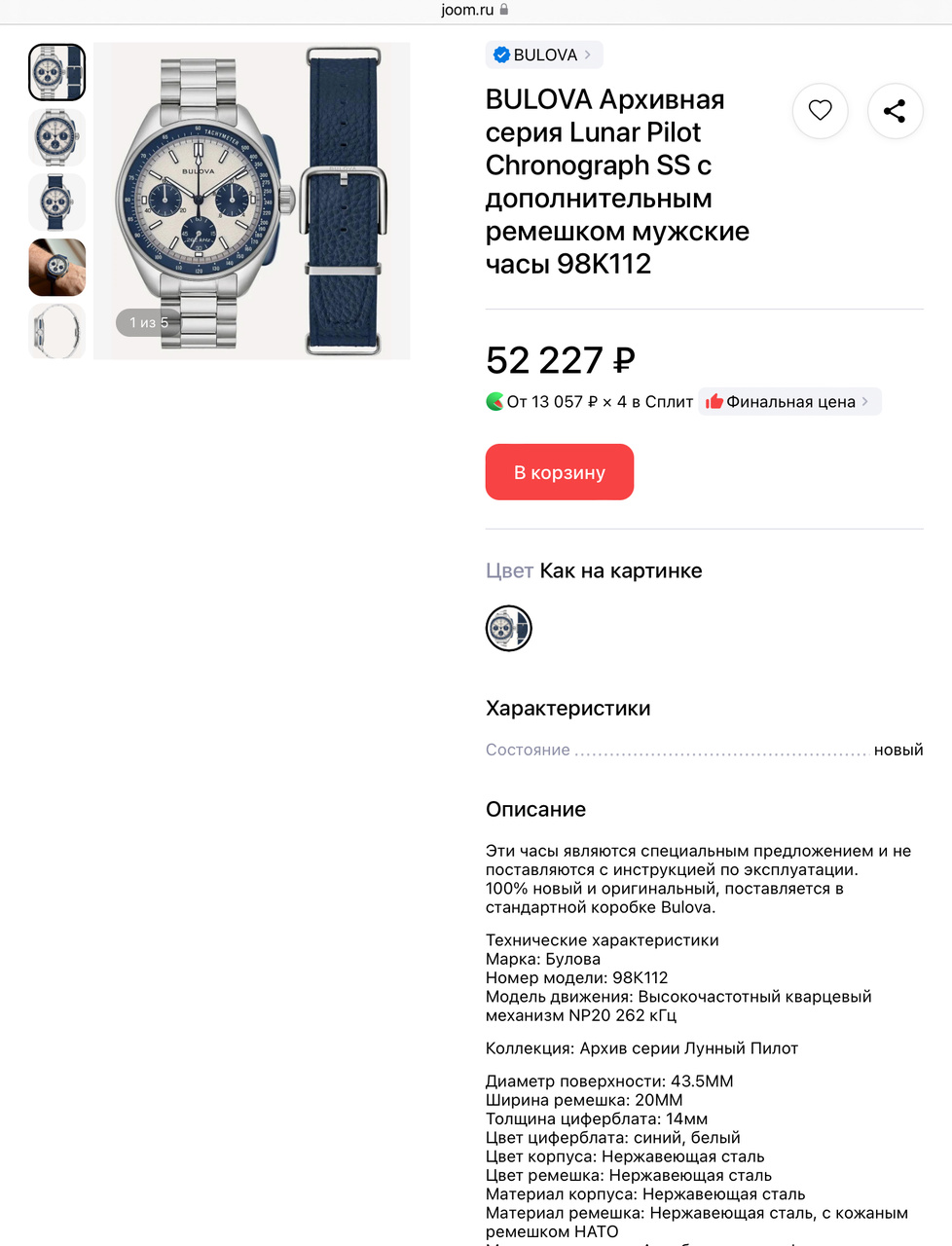Open the main watch product image
Image resolution: width=952 pixels, height=1246 pixels.
(251, 201)
